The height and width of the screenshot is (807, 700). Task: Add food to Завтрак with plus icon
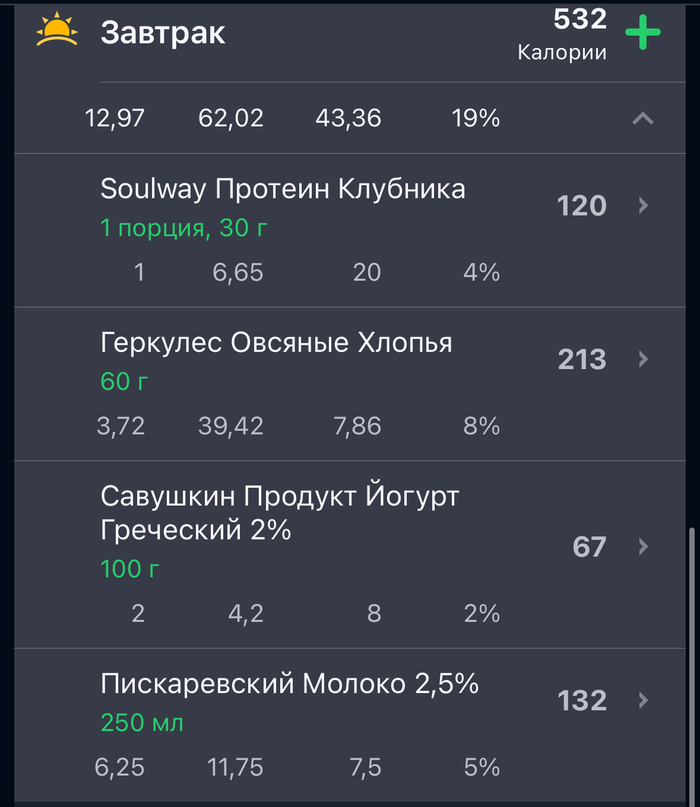pyautogui.click(x=643, y=33)
